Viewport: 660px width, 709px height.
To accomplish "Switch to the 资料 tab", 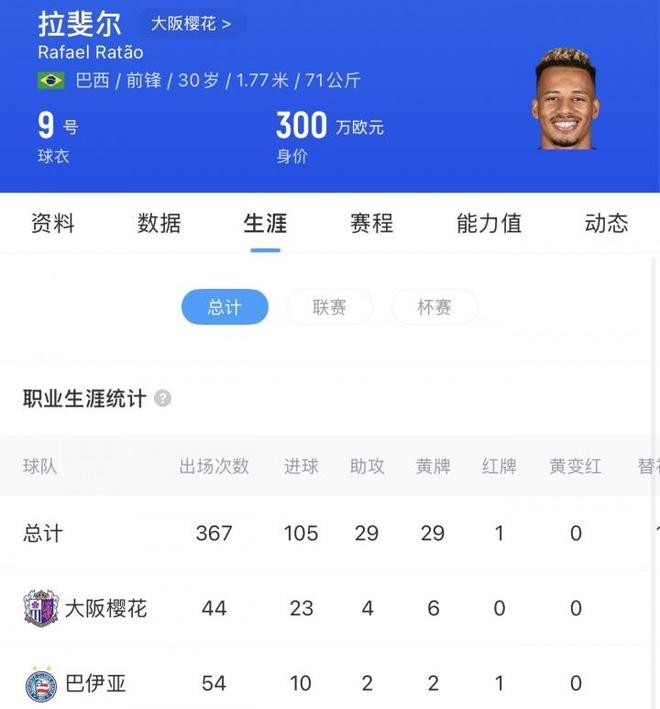I will click(x=52, y=223).
